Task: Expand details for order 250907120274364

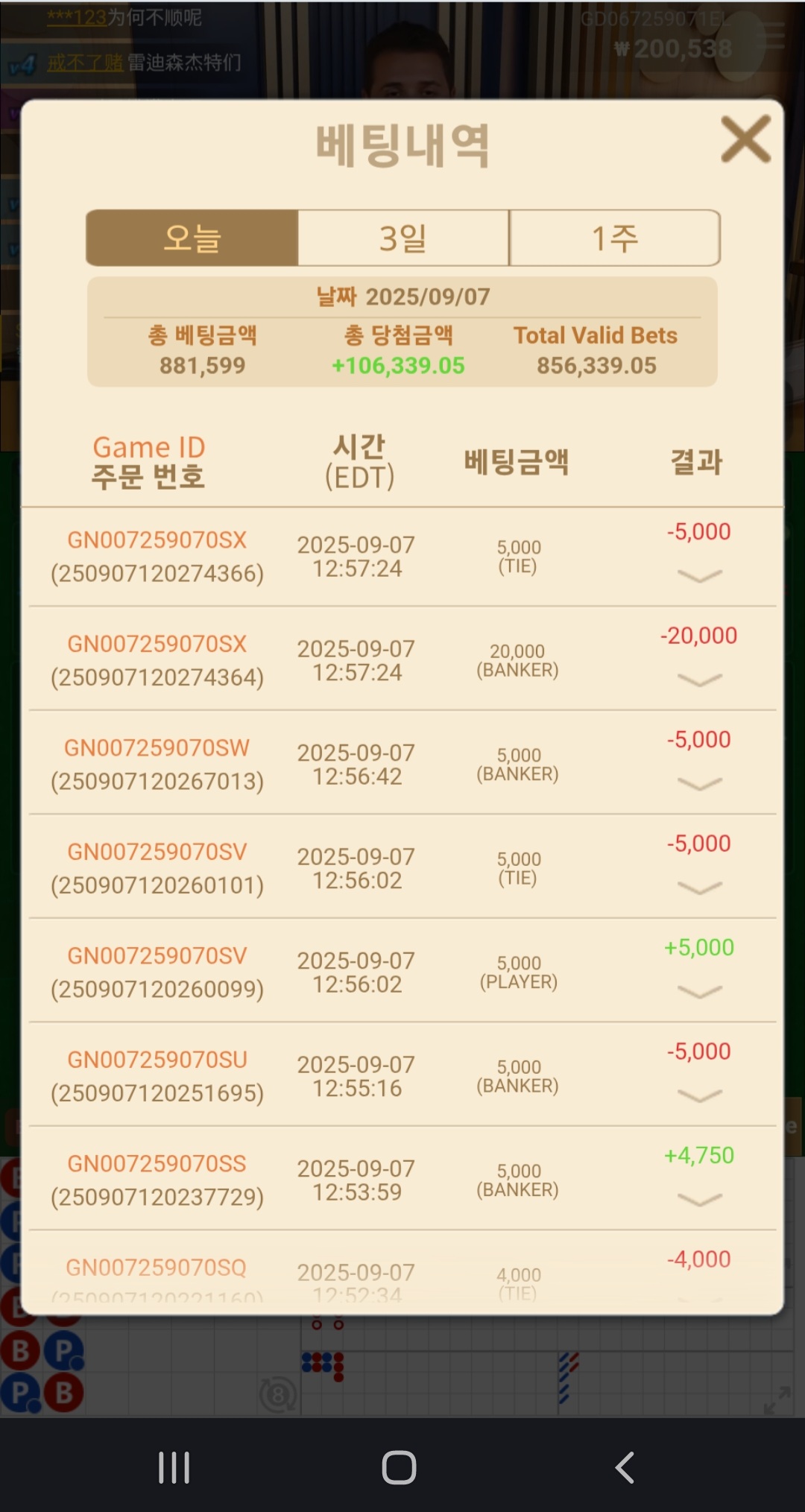Action: pos(699,680)
